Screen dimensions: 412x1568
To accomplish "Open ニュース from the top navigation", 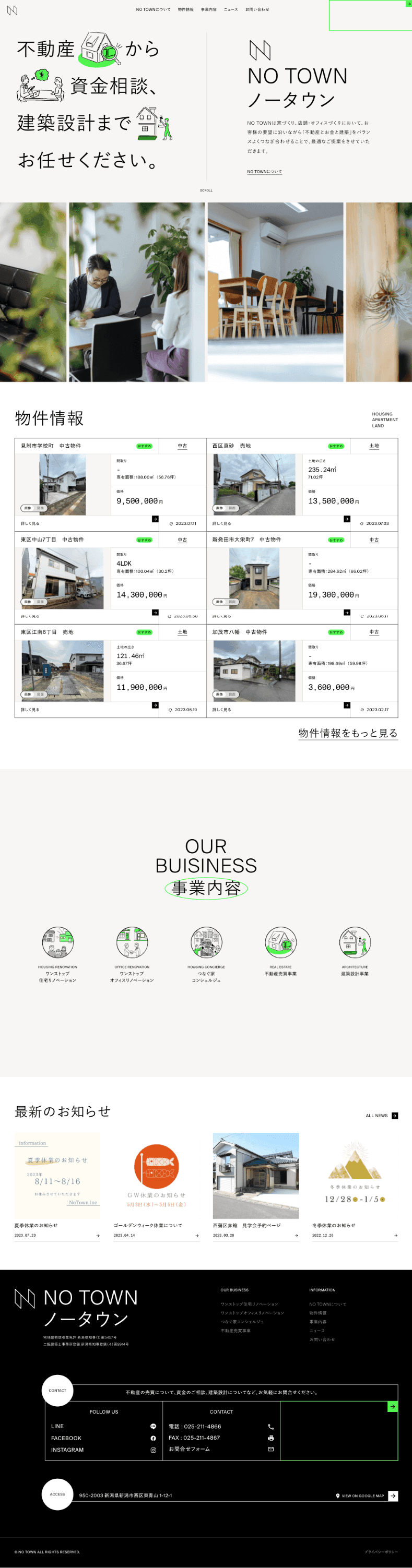I will (x=230, y=10).
